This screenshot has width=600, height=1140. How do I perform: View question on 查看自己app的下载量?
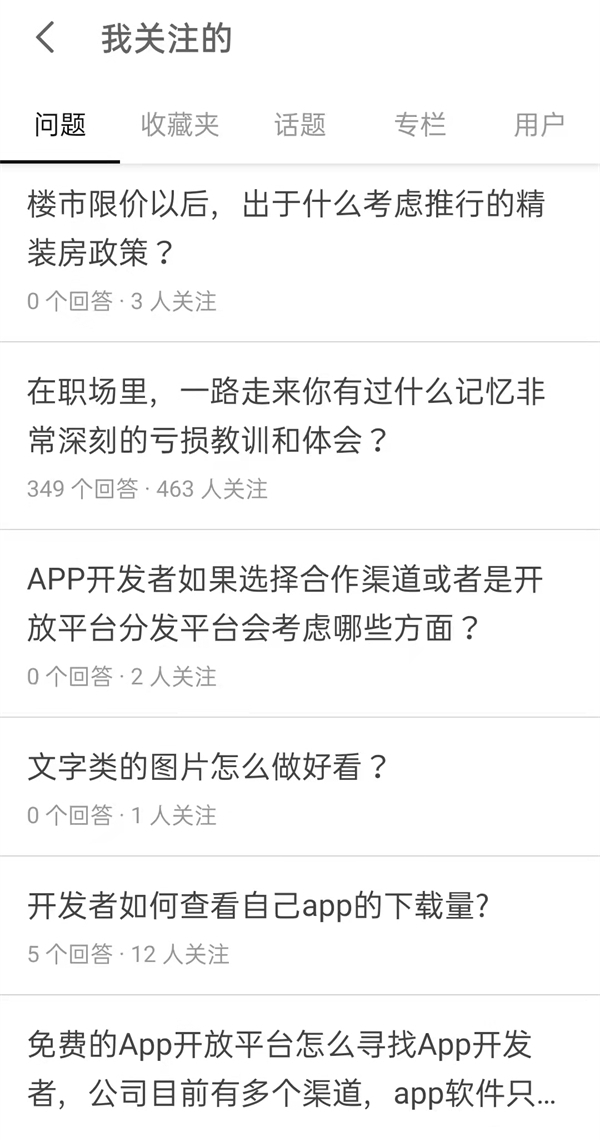(258, 907)
